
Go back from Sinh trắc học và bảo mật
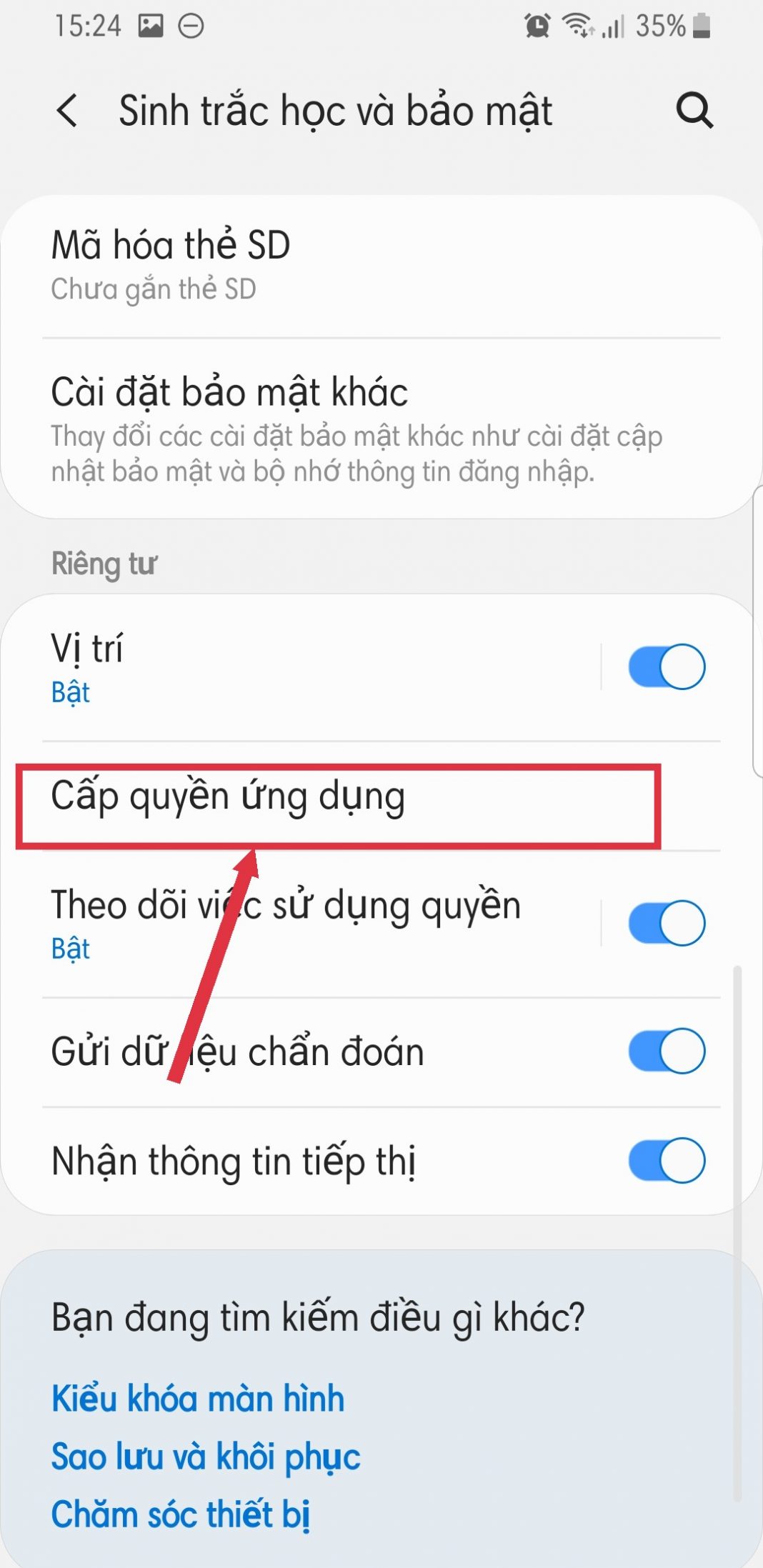pyautogui.click(x=67, y=111)
